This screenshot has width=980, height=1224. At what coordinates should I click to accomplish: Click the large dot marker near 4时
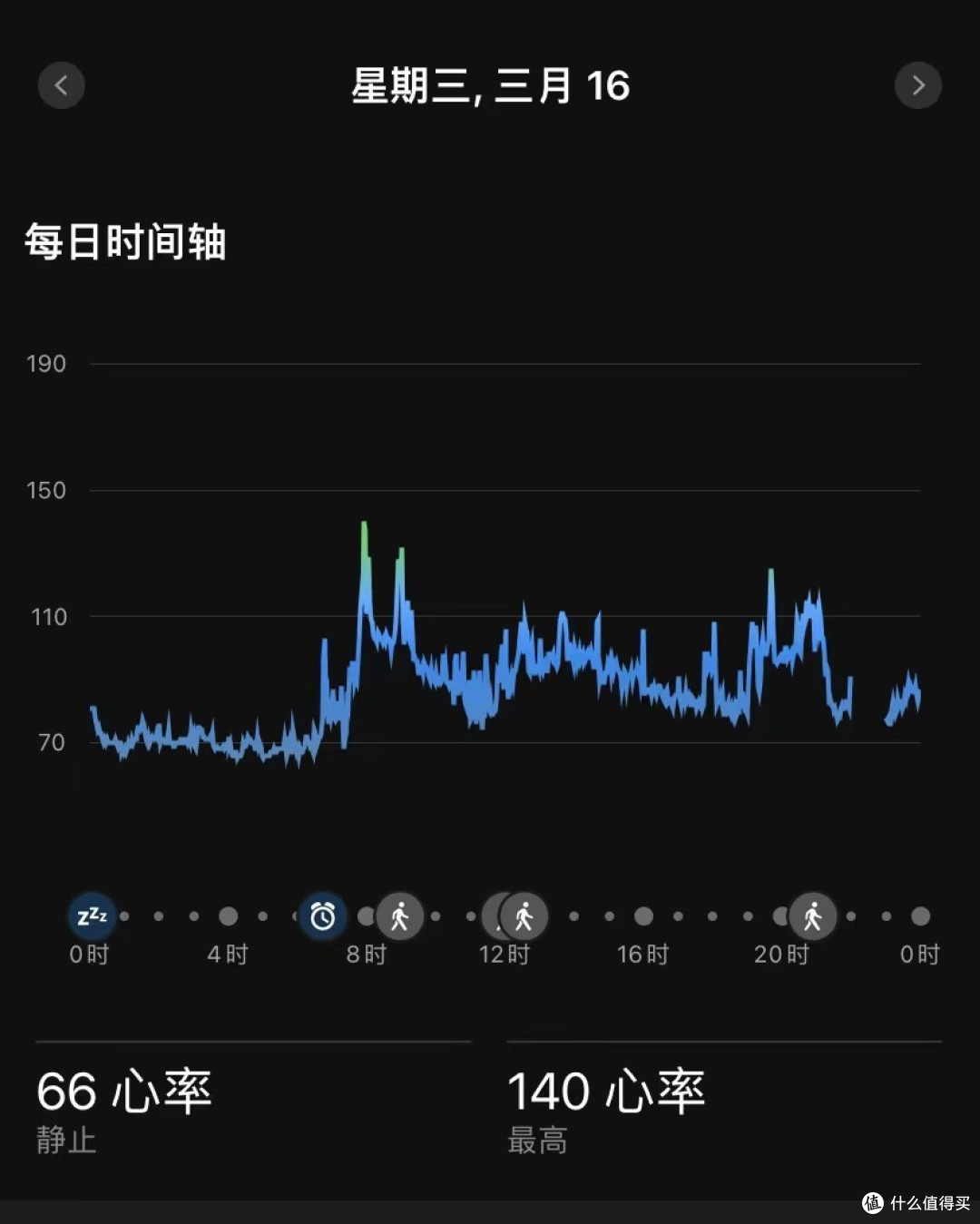tap(228, 916)
